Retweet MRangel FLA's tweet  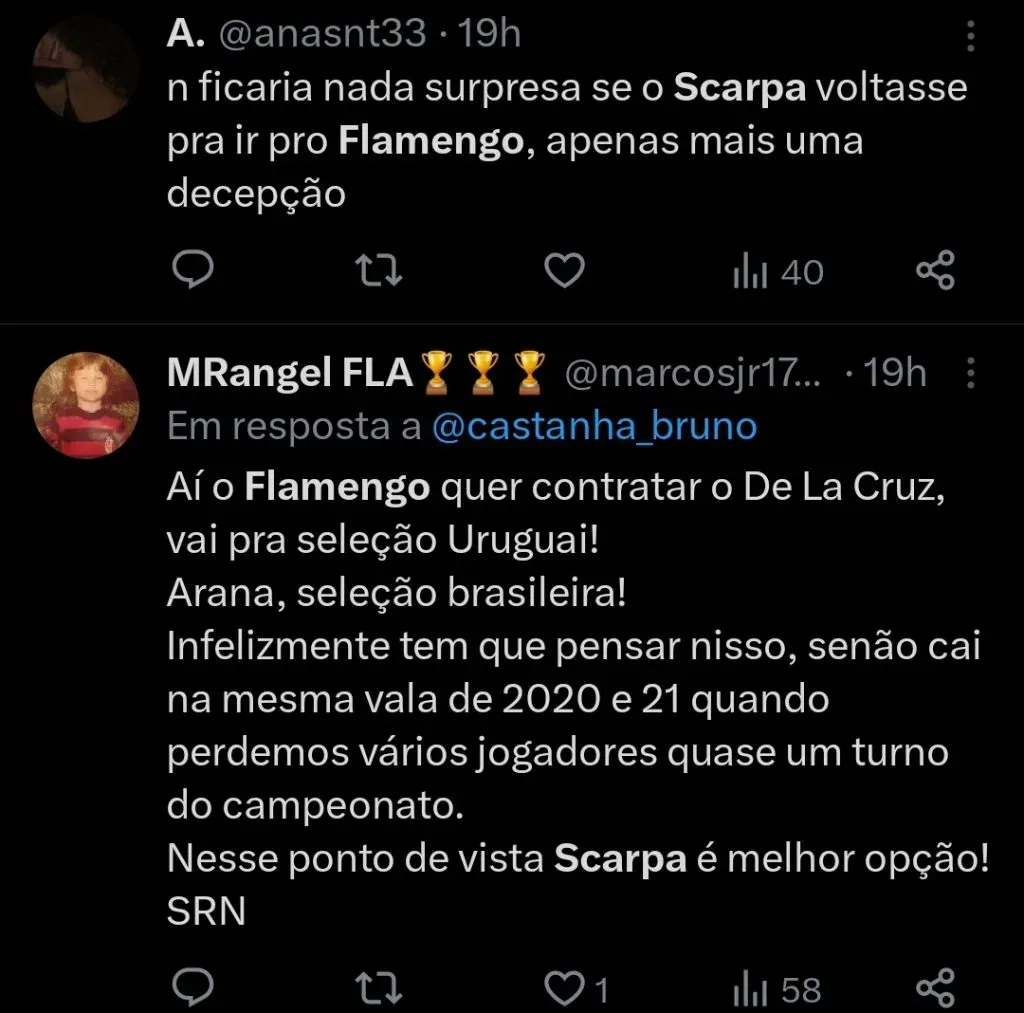(379, 988)
